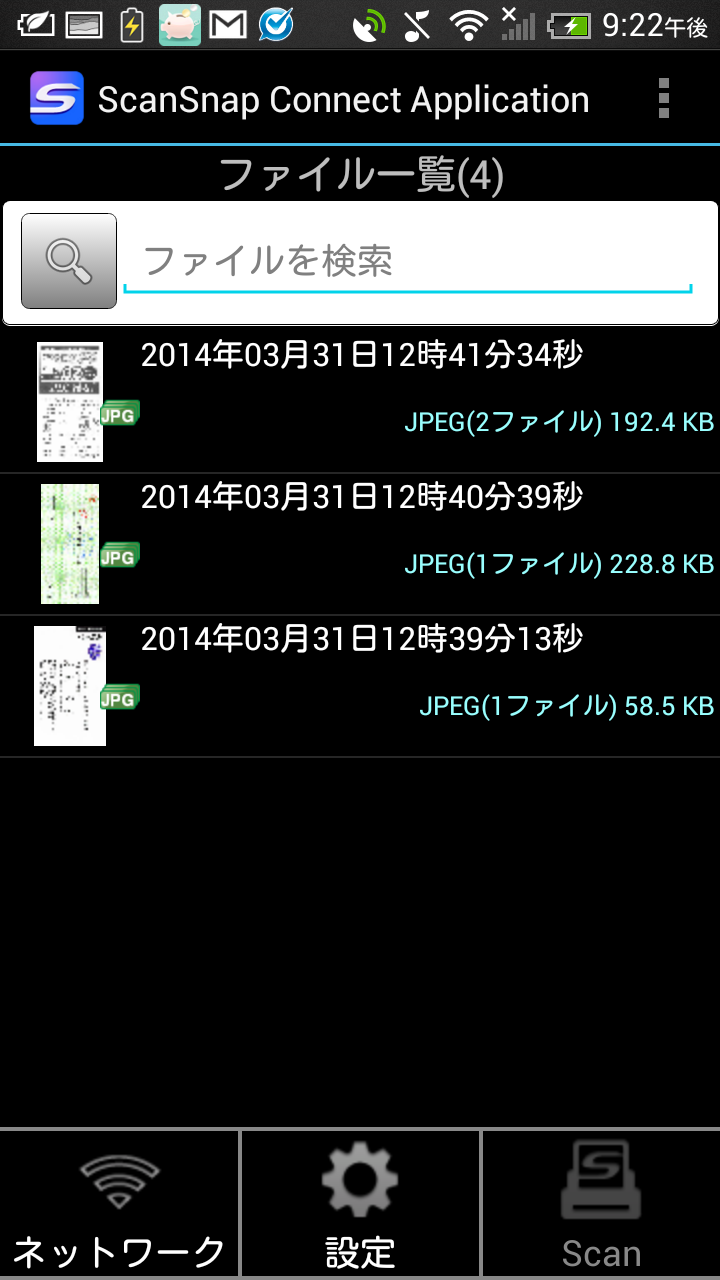Open the file scanned at 12時40分39秒
This screenshot has width=720, height=1280.
[x=360, y=544]
